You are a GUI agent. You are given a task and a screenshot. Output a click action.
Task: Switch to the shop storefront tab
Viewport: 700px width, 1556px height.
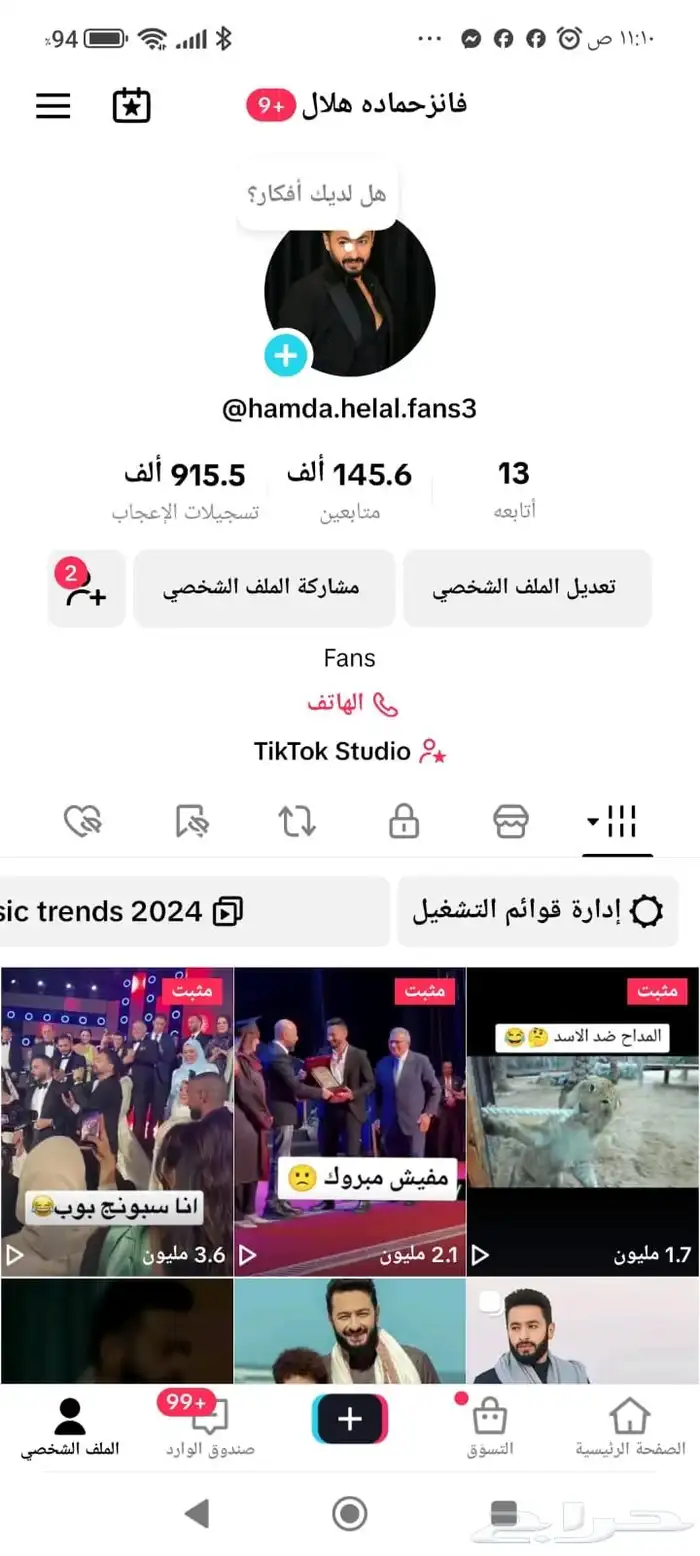click(x=511, y=822)
